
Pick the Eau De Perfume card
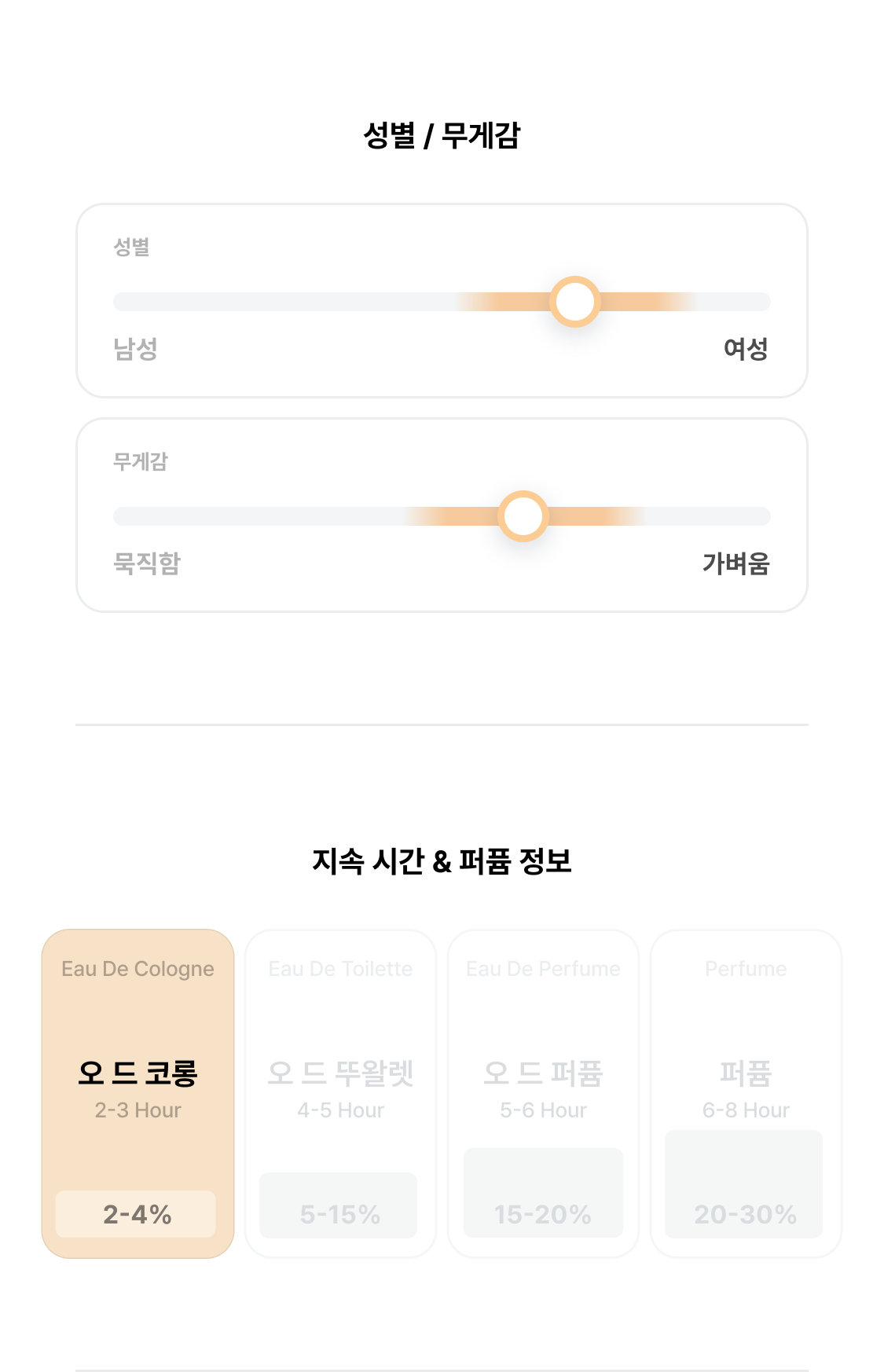(x=543, y=1094)
